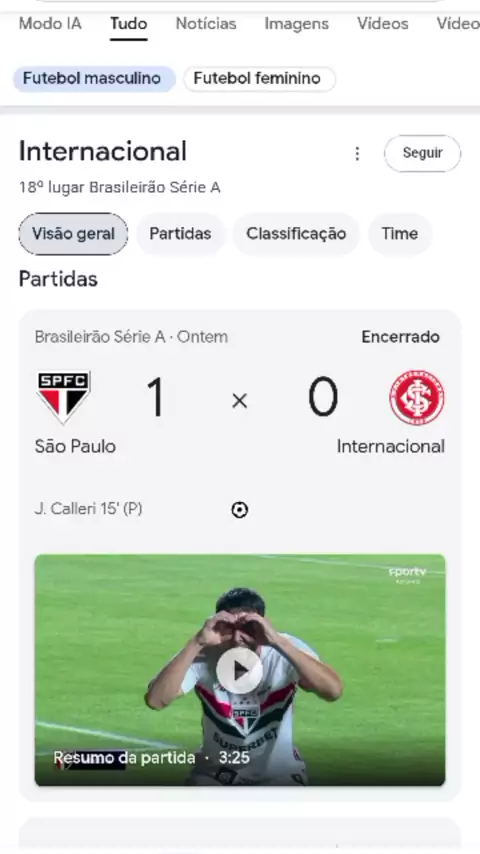The image size is (480, 854).
Task: Open the overflow menu beside Internacional
Action: [x=357, y=154]
